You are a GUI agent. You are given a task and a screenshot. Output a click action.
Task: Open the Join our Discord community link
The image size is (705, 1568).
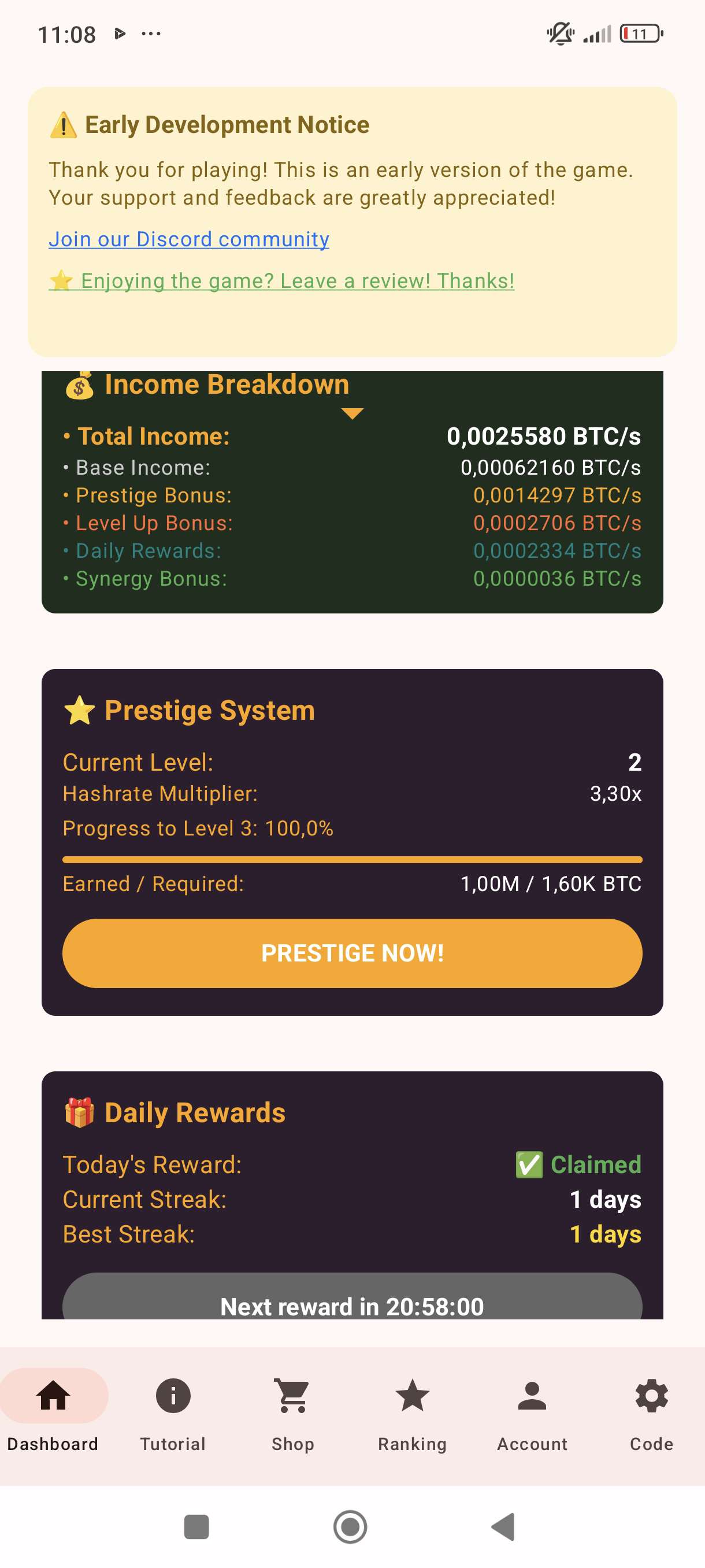pyautogui.click(x=188, y=239)
